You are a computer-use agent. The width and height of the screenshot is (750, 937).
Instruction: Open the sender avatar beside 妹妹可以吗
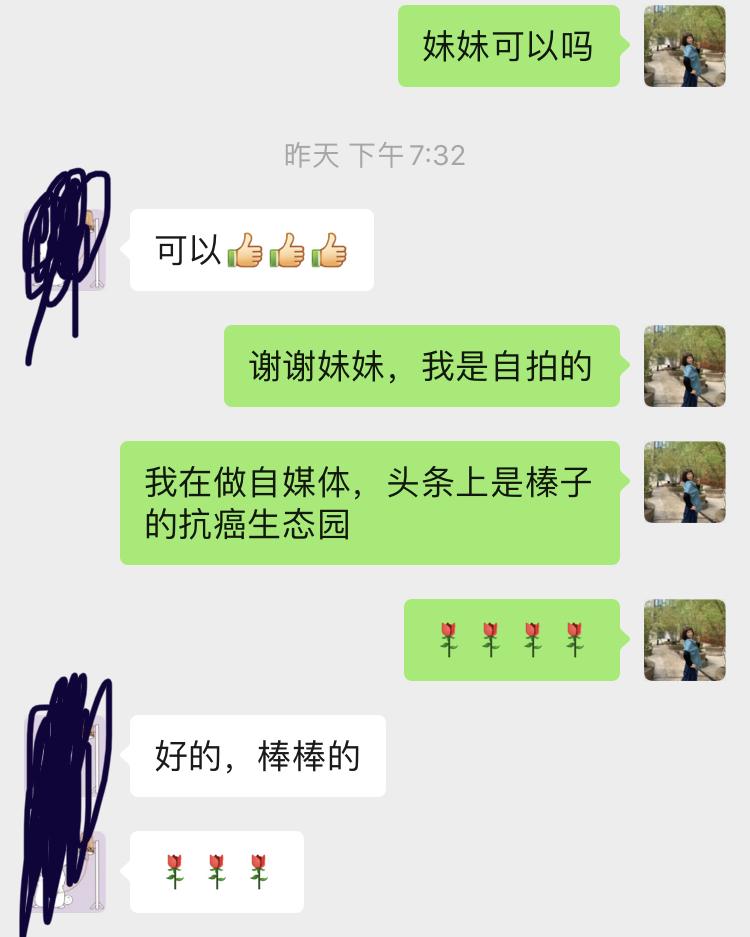[684, 46]
